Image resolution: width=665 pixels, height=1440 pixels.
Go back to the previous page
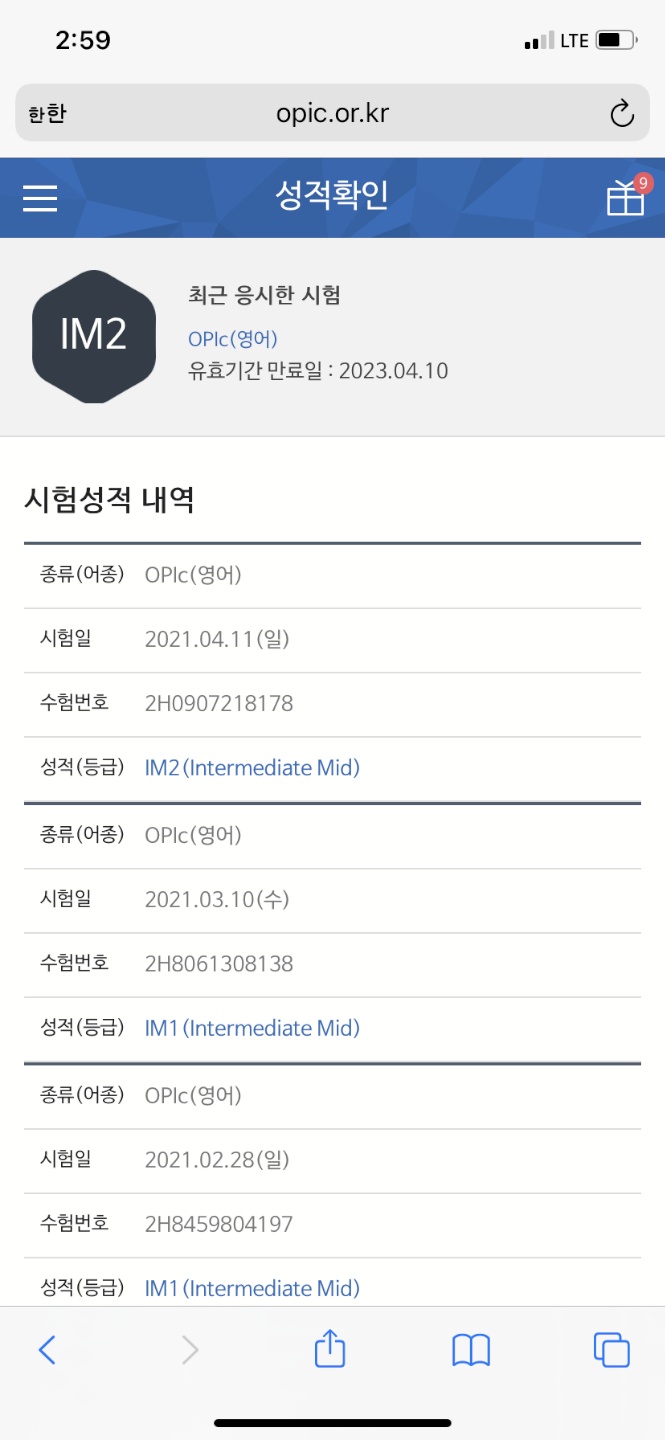coord(47,1350)
